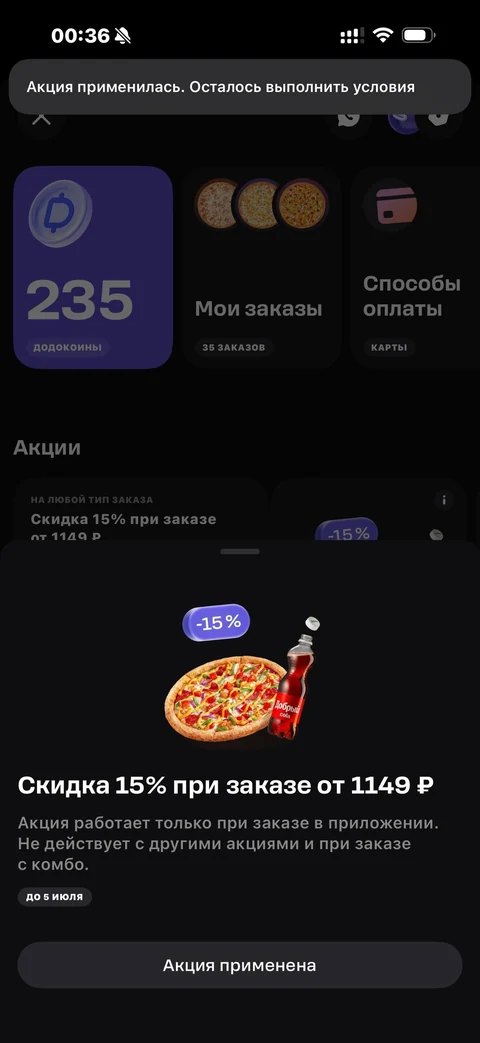
Task: Tap the "Акция применена" button
Action: pyautogui.click(x=239, y=965)
